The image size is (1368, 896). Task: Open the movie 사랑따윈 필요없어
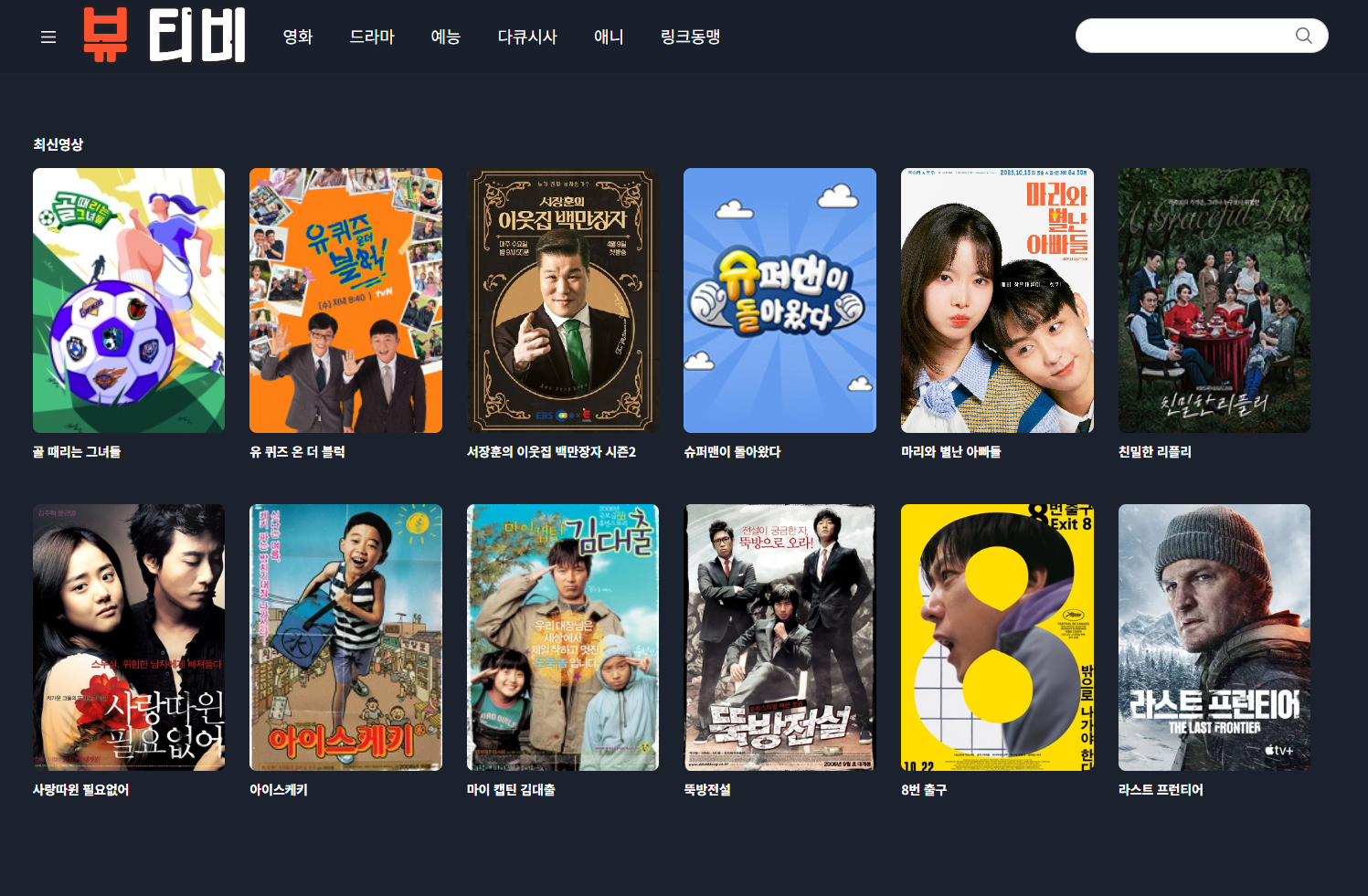click(x=129, y=637)
